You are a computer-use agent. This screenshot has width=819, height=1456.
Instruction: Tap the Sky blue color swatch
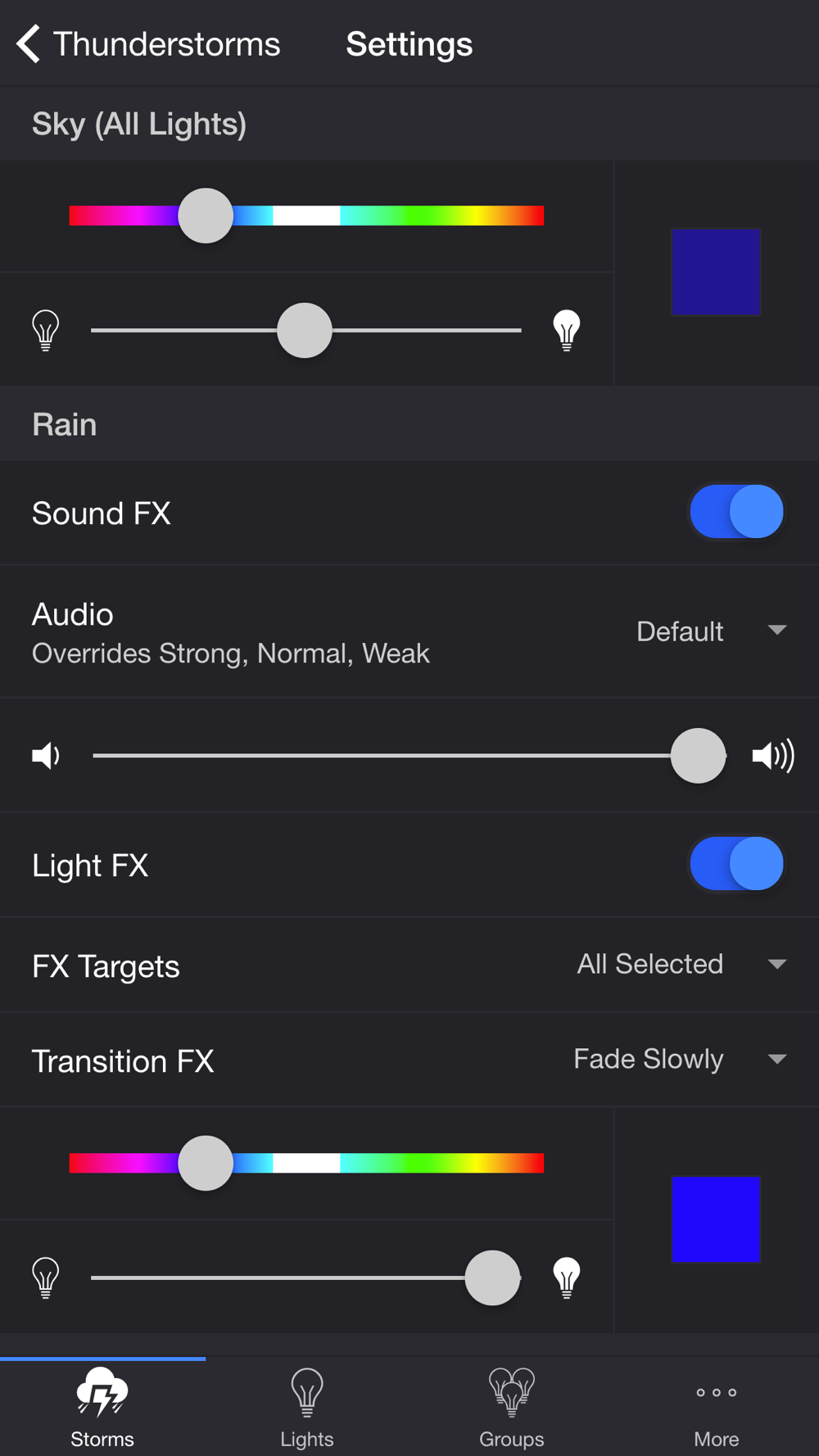[x=716, y=272]
